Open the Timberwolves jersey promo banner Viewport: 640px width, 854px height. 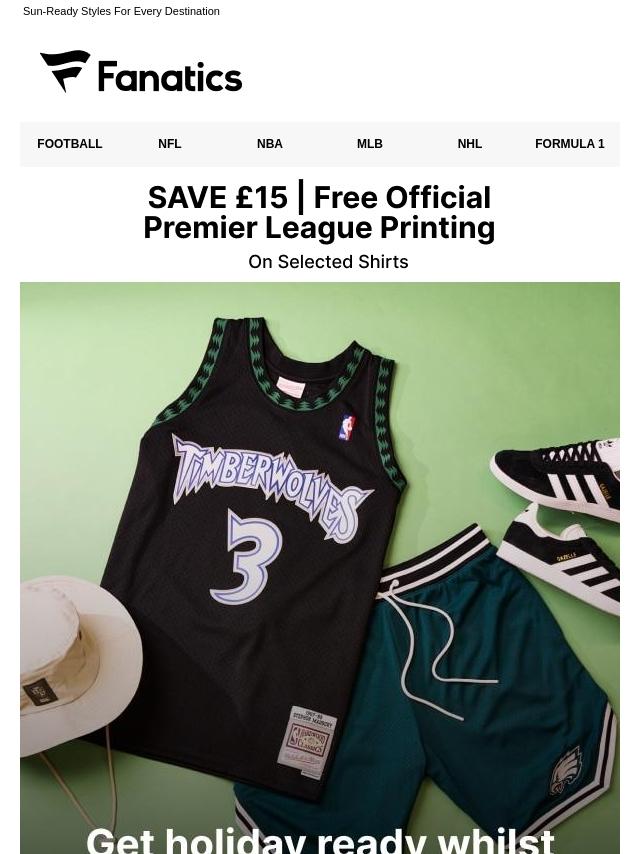click(320, 560)
